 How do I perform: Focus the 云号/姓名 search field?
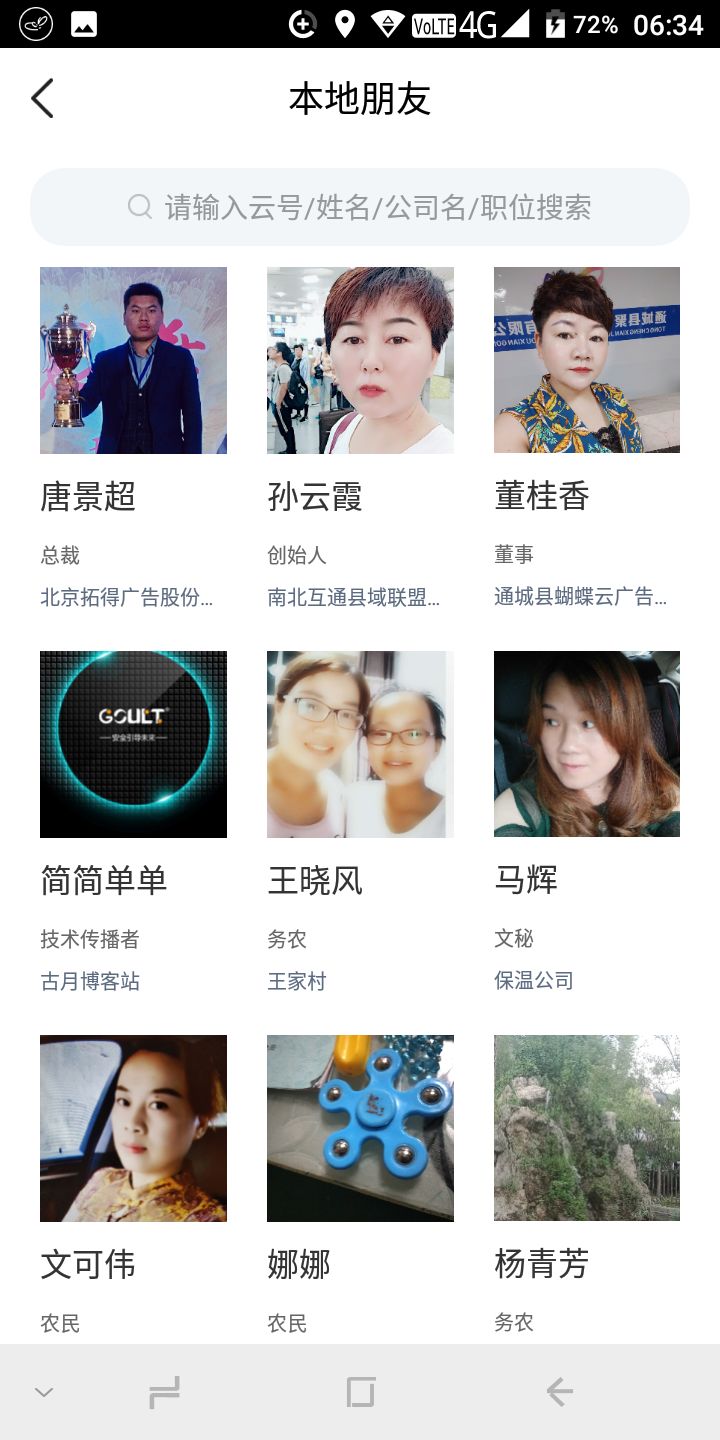pos(360,207)
